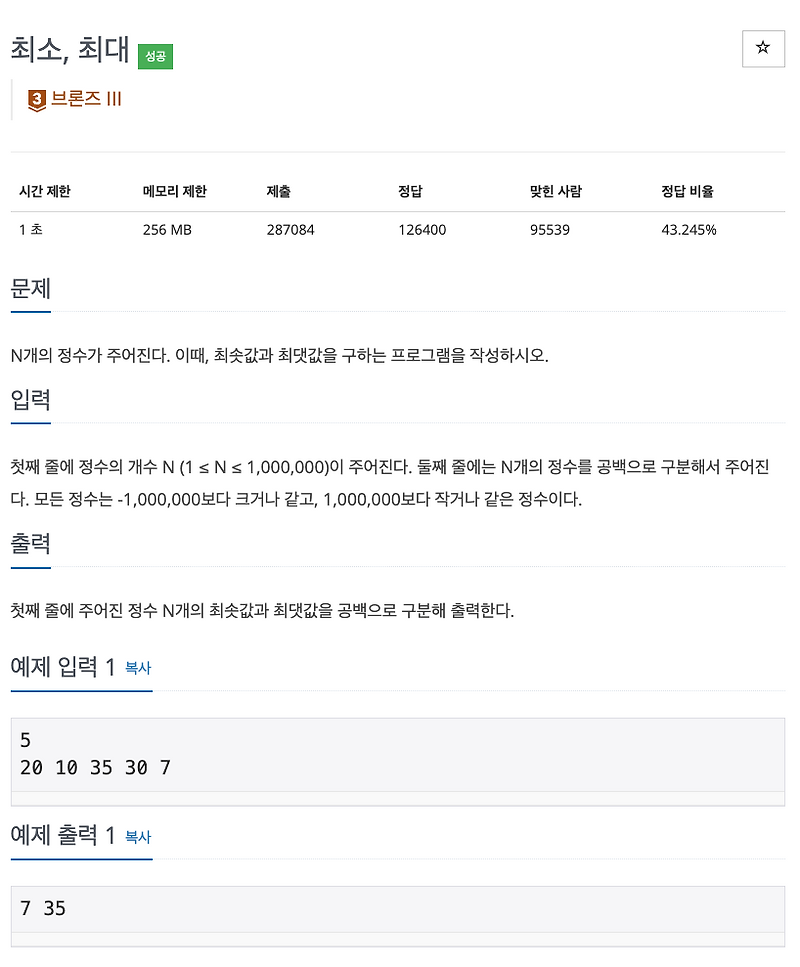Click the green 성공 badge next to the title

154,57
